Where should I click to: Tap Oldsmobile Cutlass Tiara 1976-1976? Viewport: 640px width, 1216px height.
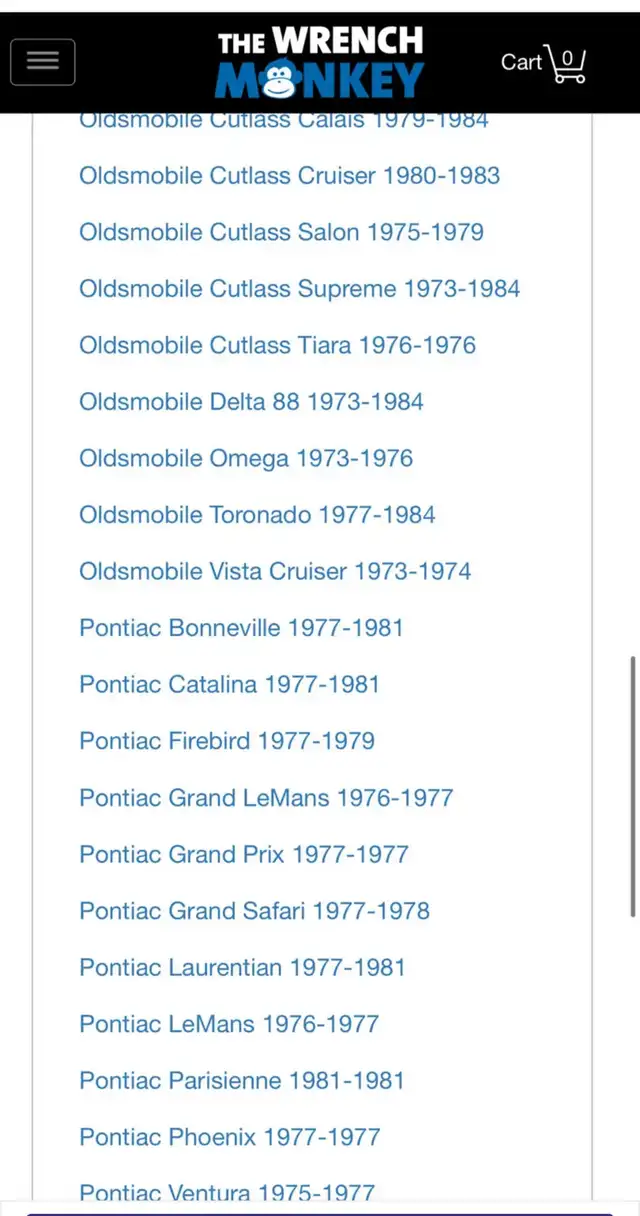[277, 346]
